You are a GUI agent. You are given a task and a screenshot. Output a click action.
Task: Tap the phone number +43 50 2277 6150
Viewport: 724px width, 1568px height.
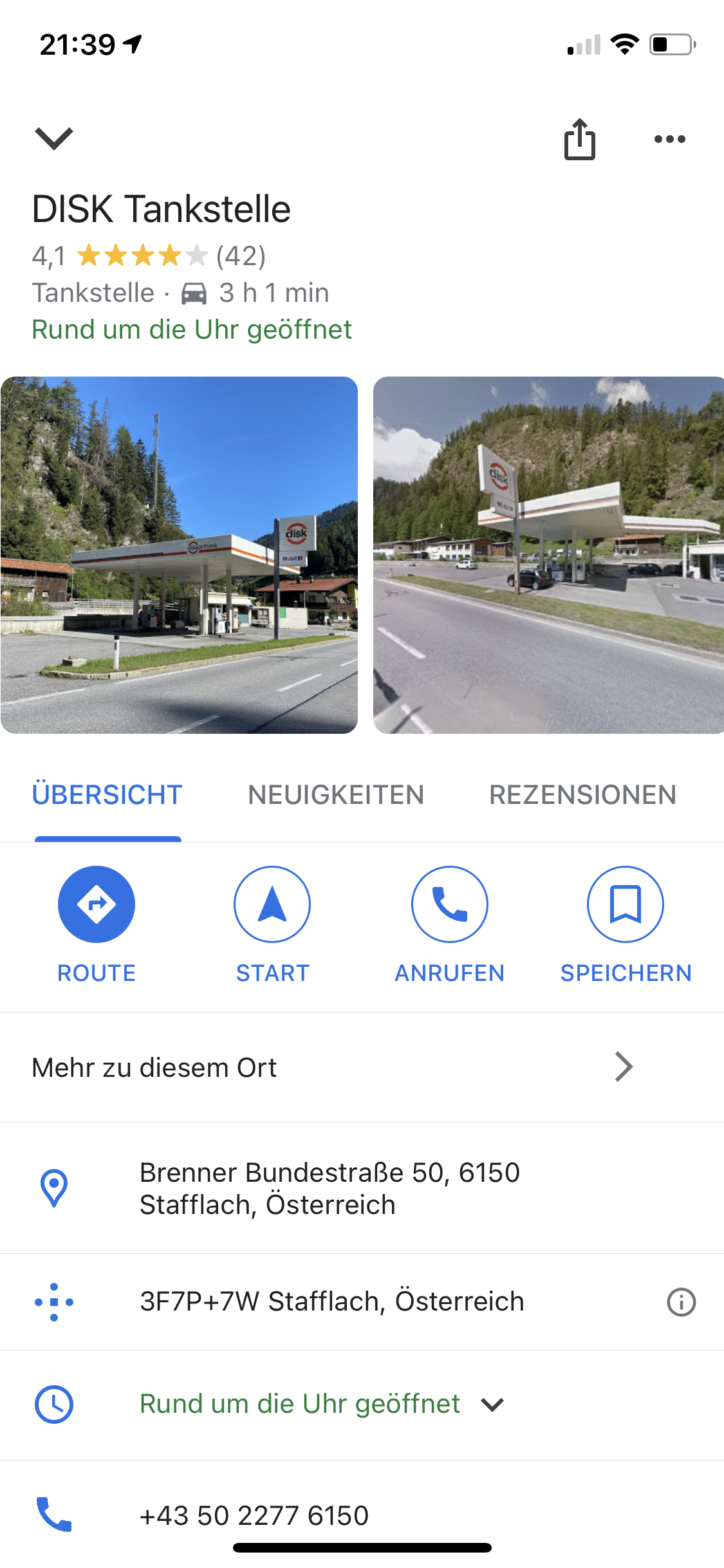254,1515
